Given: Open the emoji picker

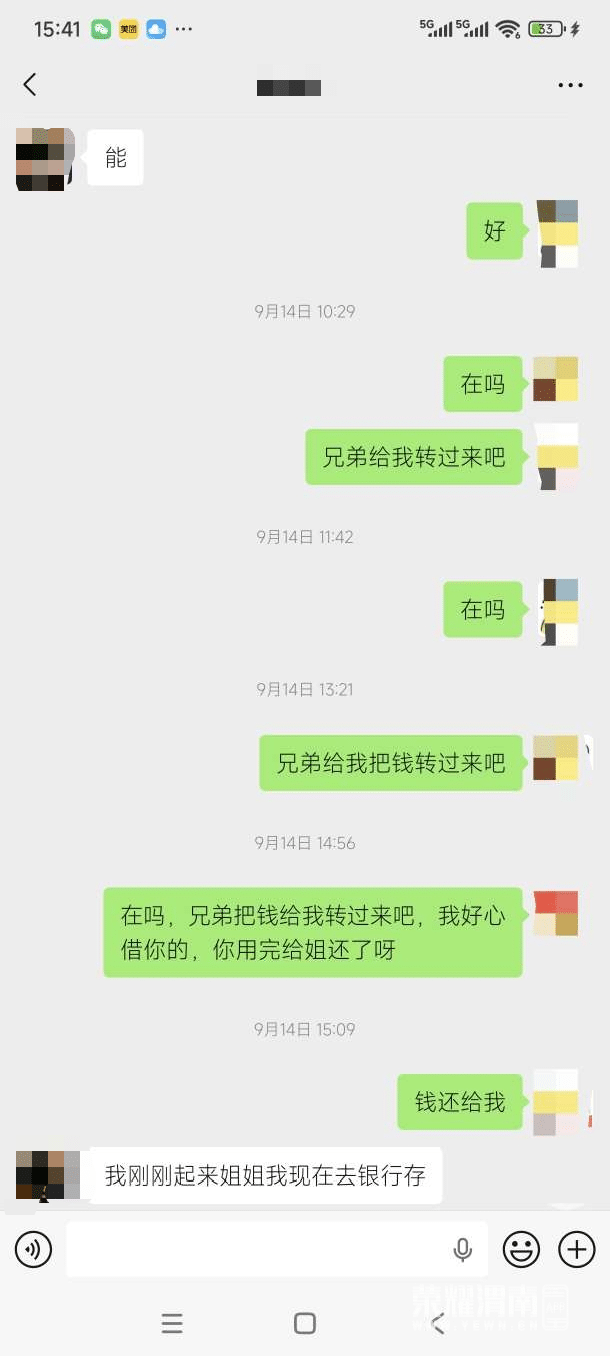Looking at the screenshot, I should (521, 1249).
